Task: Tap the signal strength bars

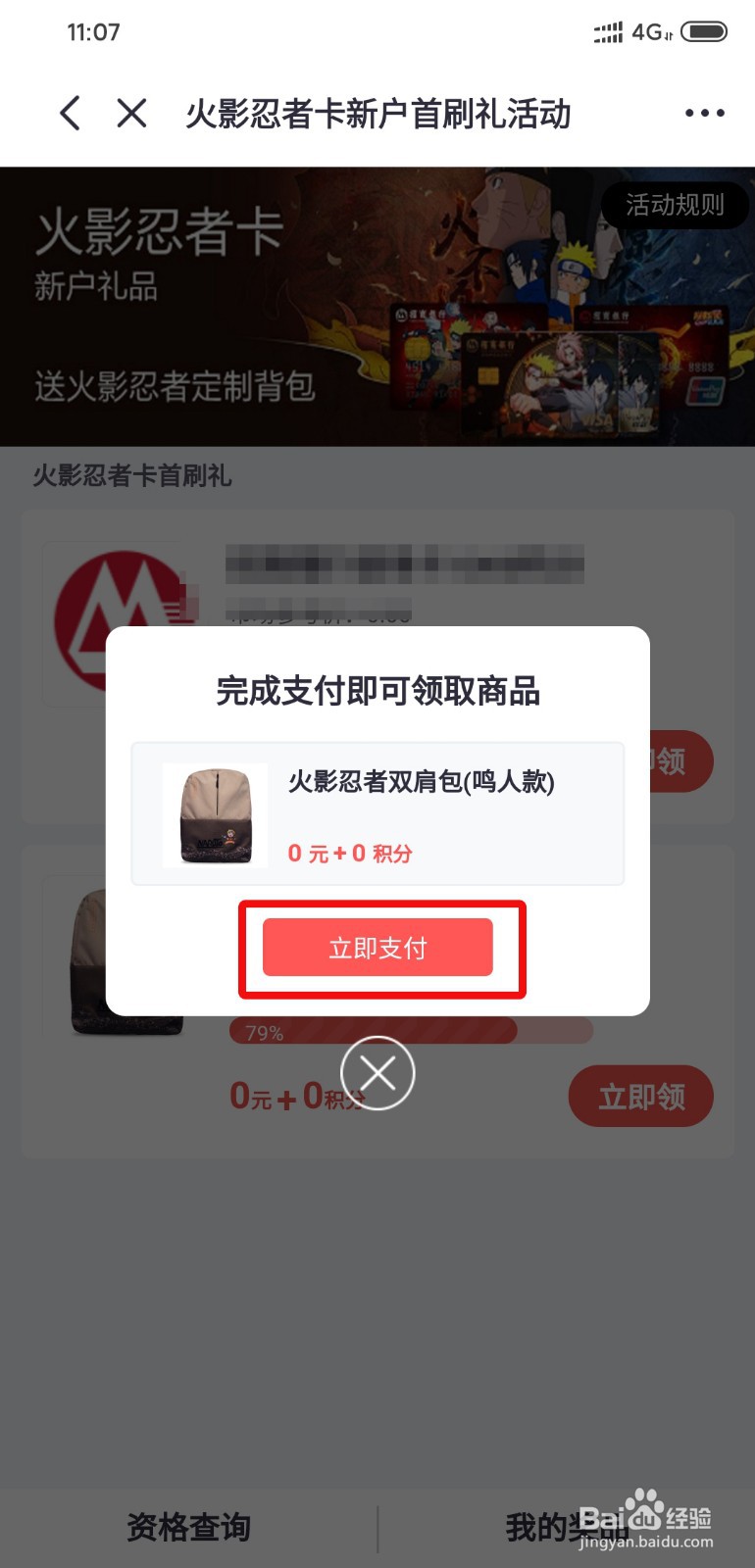Action: pyautogui.click(x=608, y=32)
